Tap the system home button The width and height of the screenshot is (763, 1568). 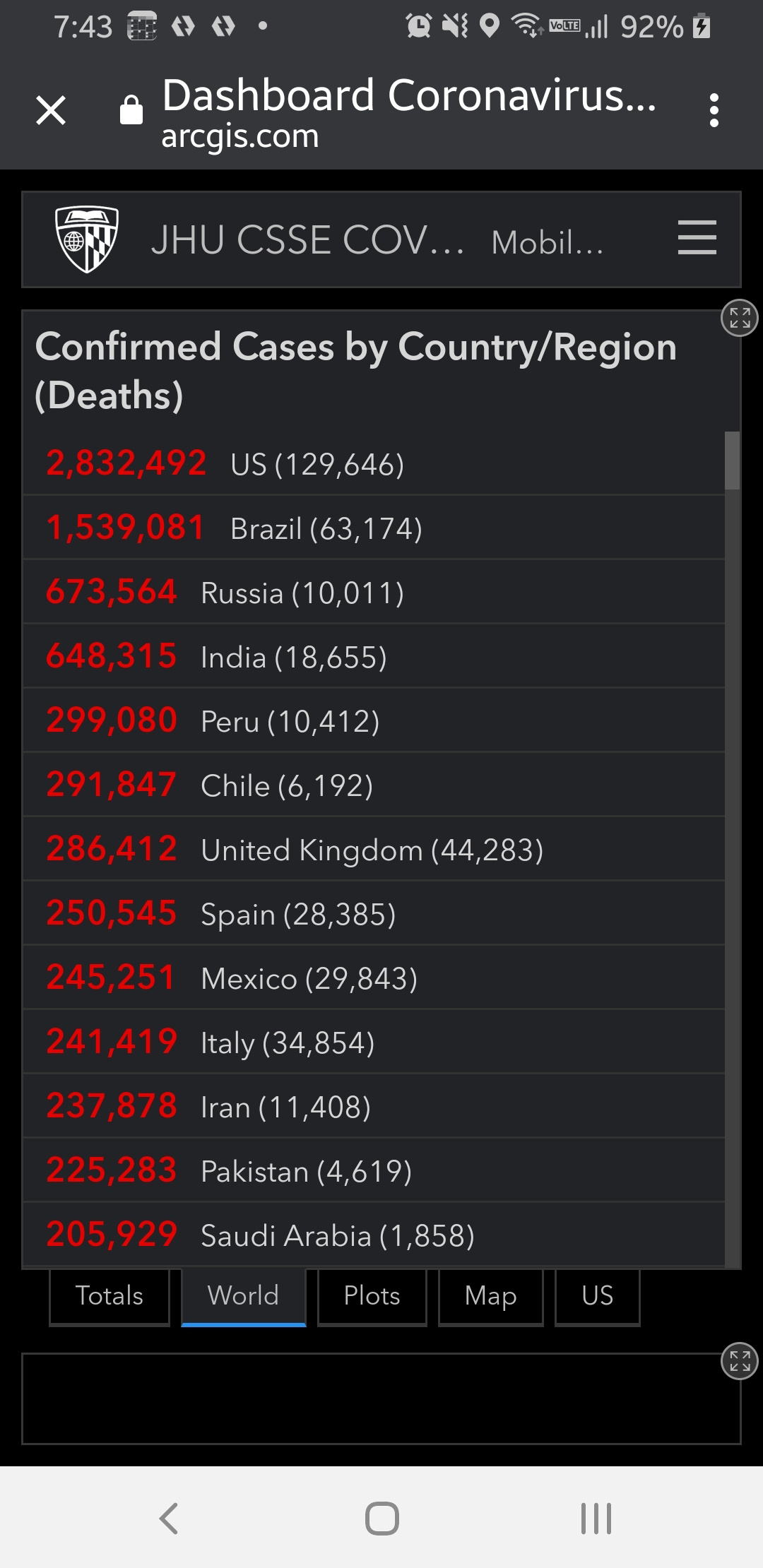coord(382,1518)
